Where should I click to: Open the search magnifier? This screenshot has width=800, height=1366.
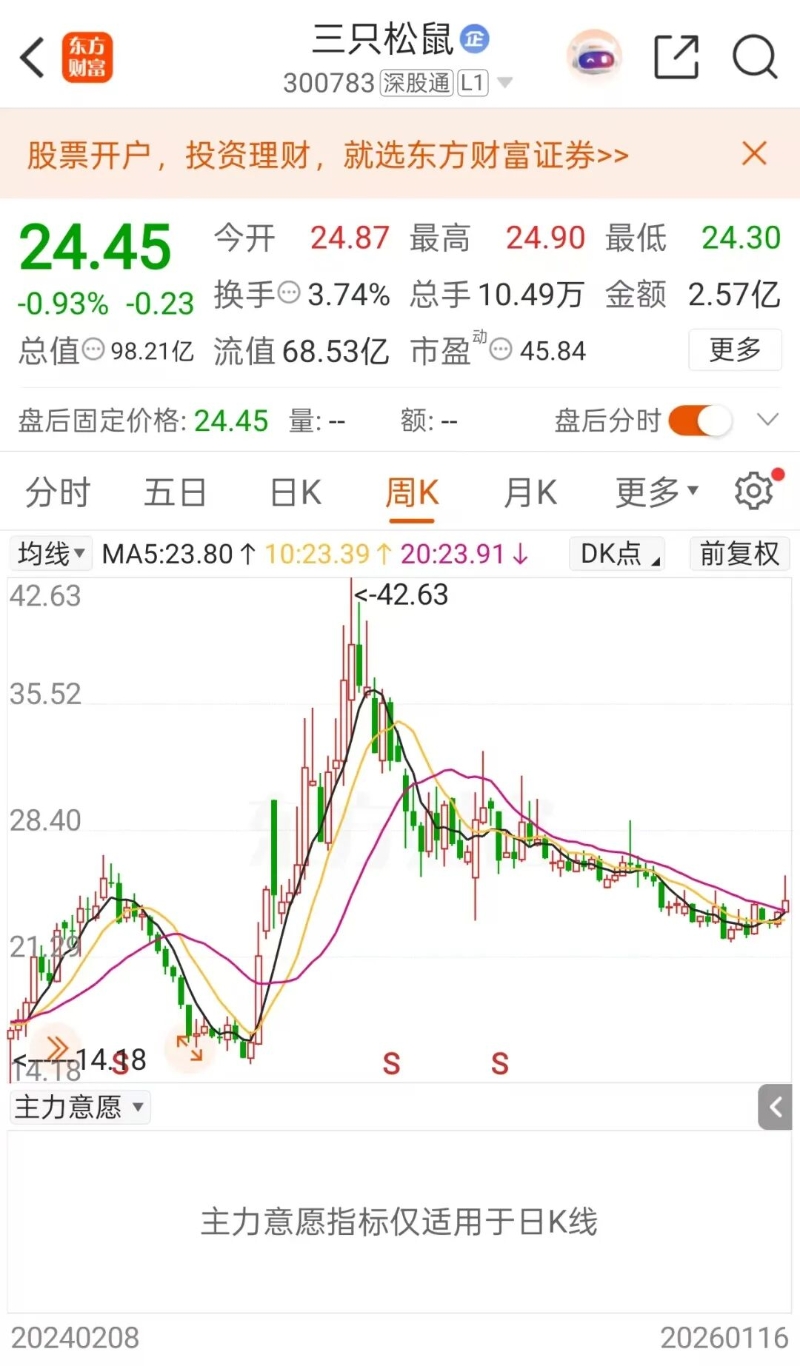pyautogui.click(x=755, y=58)
